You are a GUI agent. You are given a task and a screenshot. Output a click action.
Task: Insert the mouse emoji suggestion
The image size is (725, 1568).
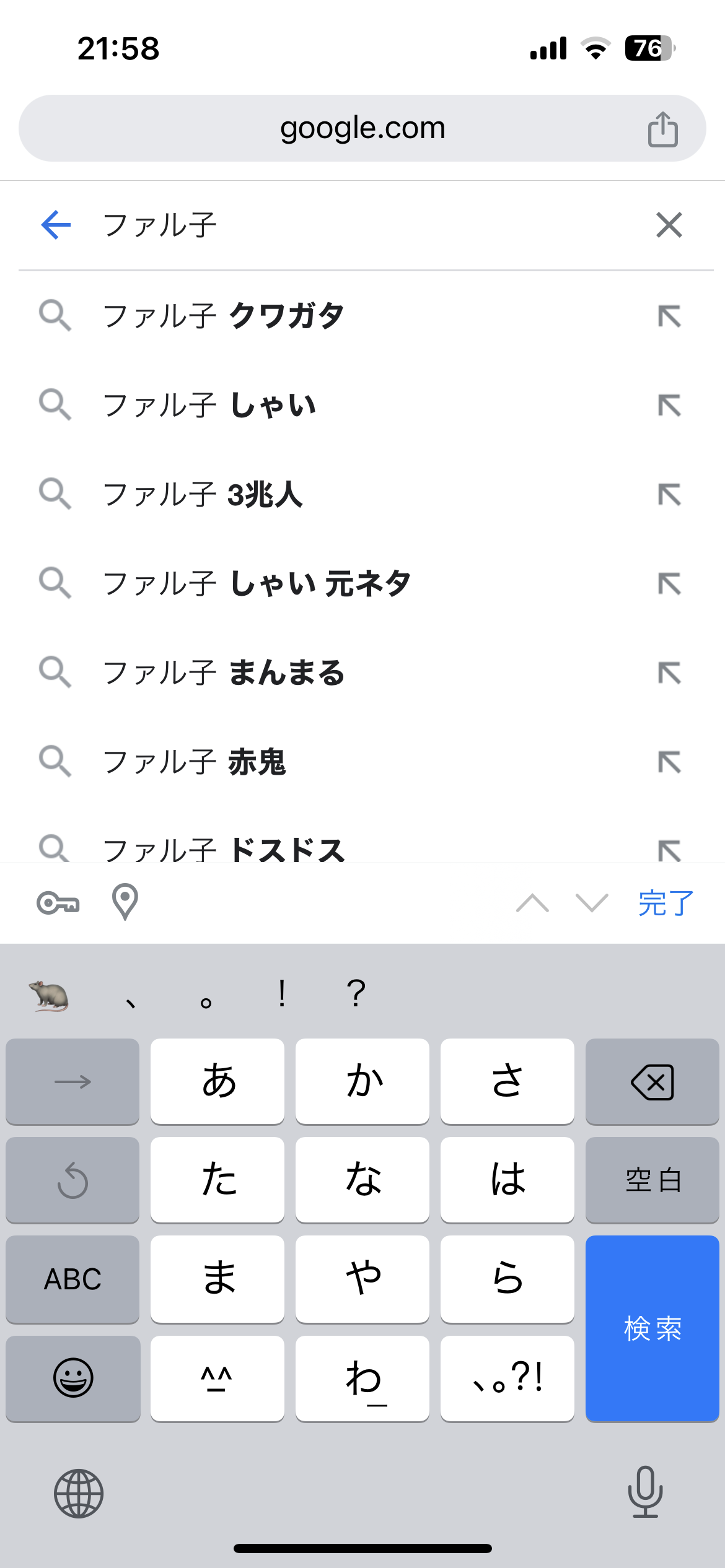tap(50, 995)
